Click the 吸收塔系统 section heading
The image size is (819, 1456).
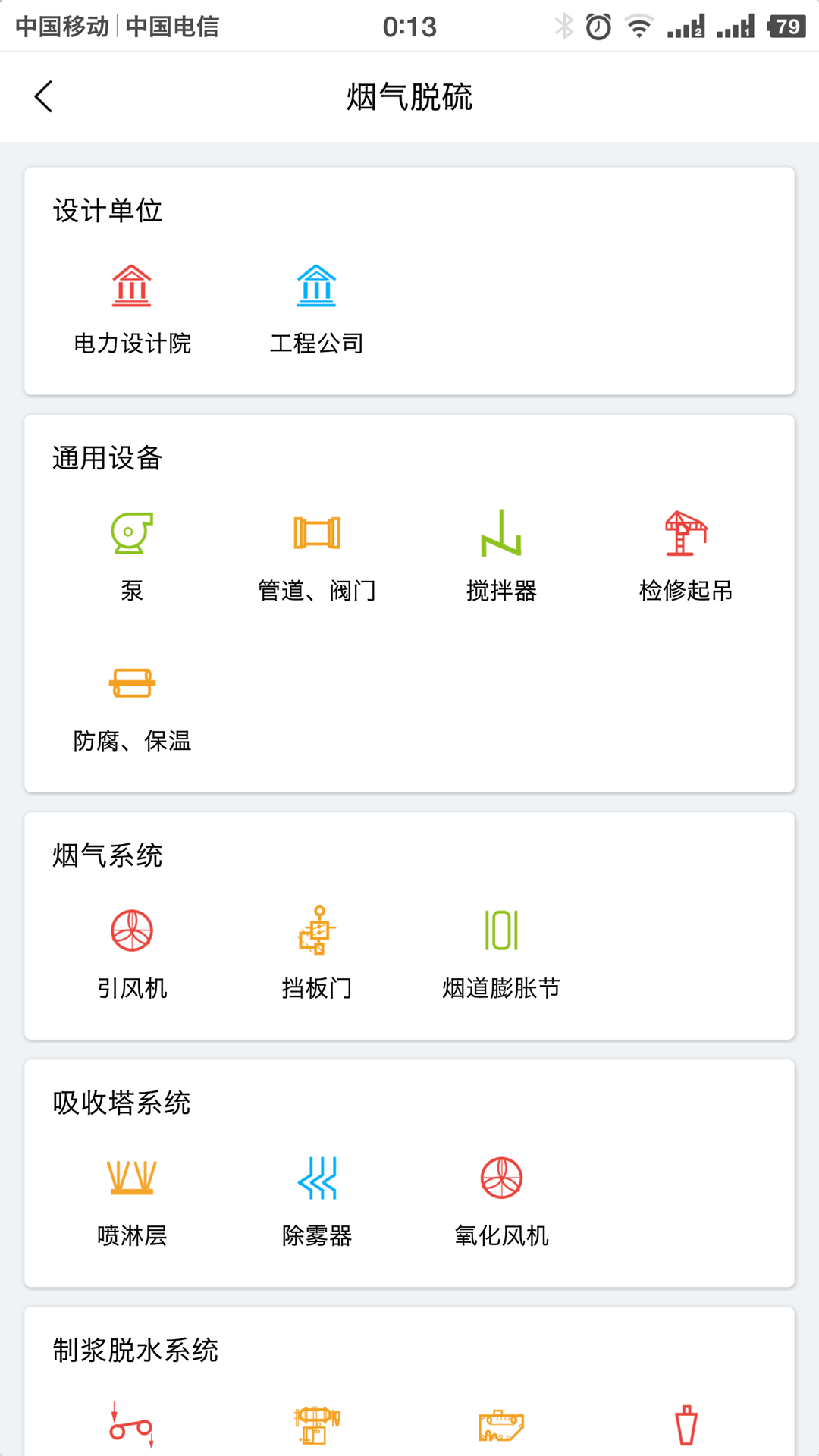tap(121, 1103)
